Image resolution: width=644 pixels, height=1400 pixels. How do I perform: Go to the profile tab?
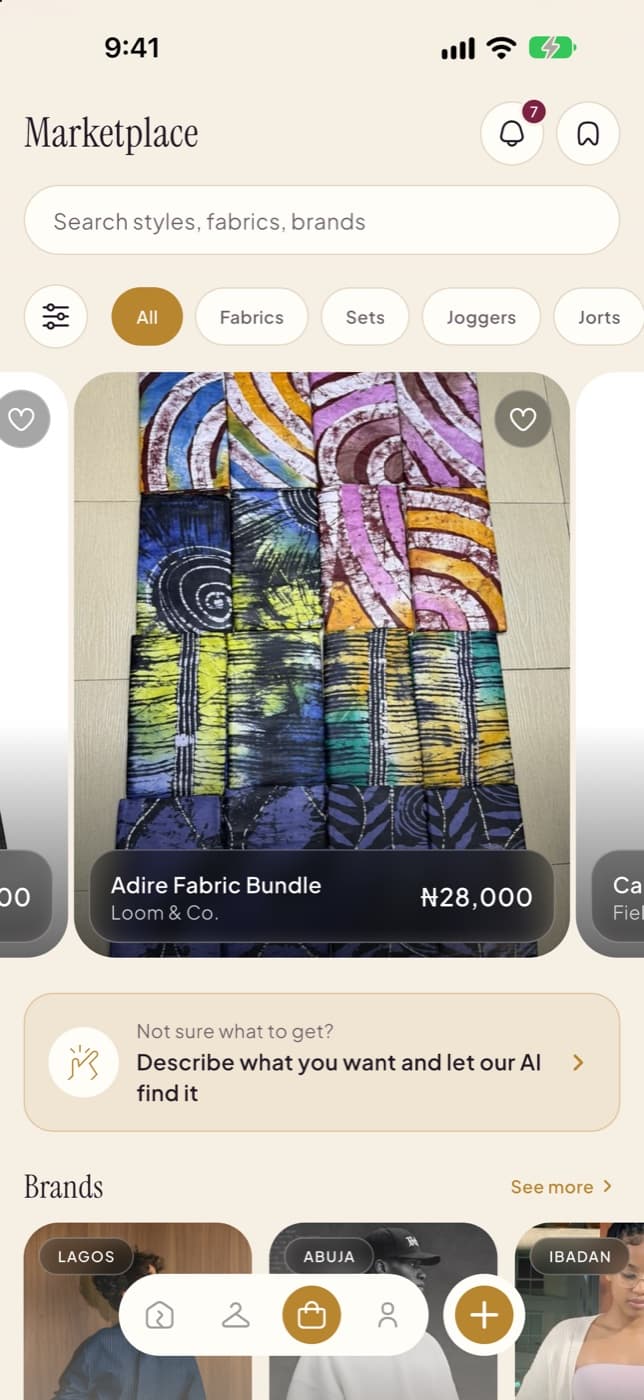click(388, 1315)
